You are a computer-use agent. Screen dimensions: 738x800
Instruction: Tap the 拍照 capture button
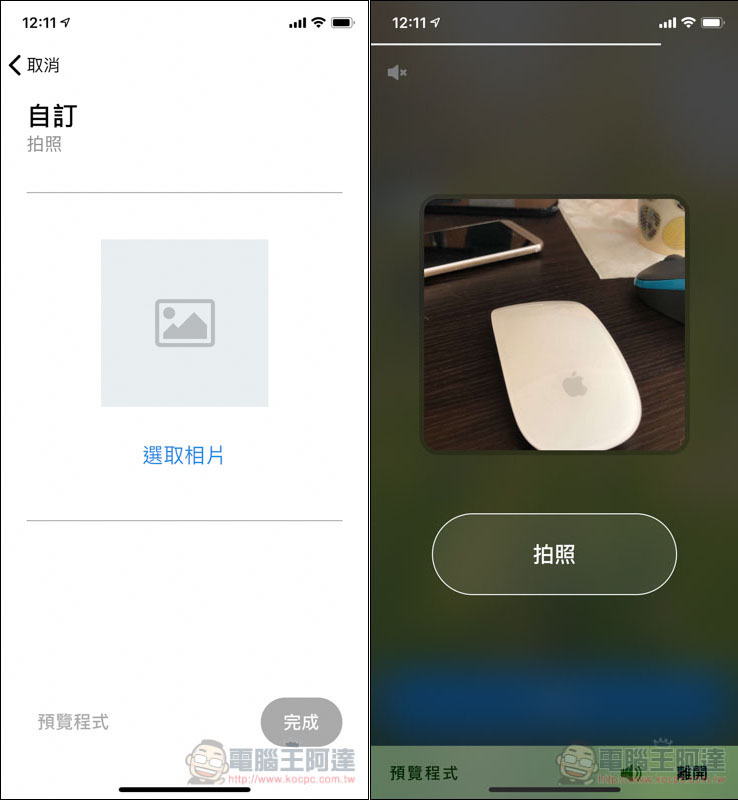[x=554, y=555]
